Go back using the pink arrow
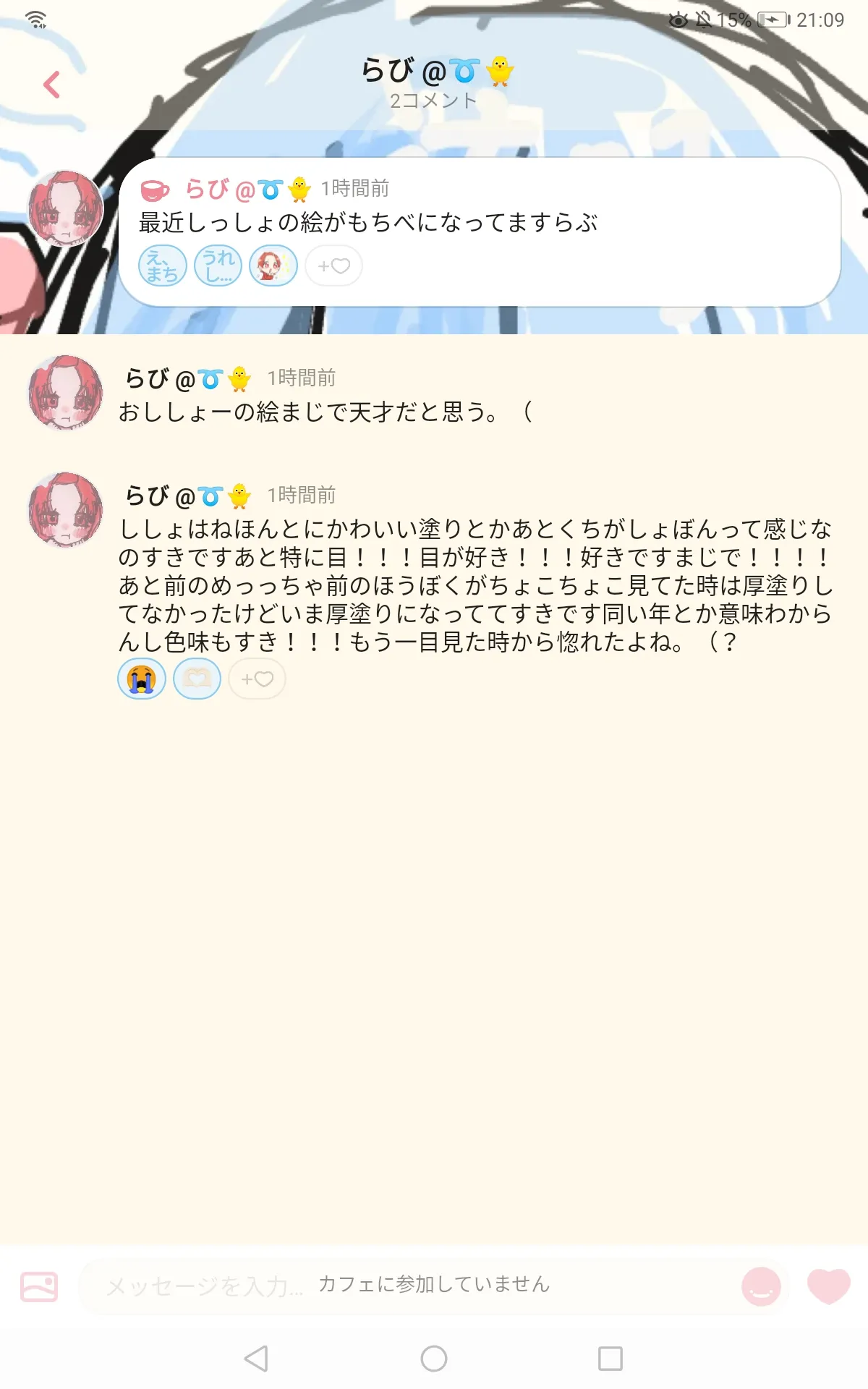868x1389 pixels. [x=51, y=85]
